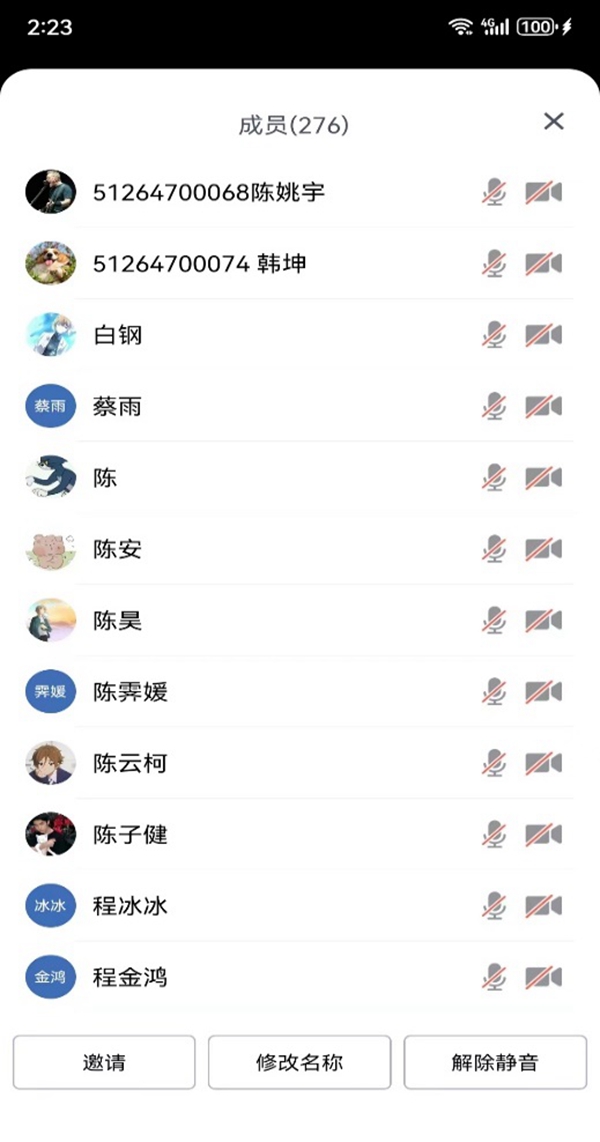Tap the 邀请 invite button

coord(104,1062)
